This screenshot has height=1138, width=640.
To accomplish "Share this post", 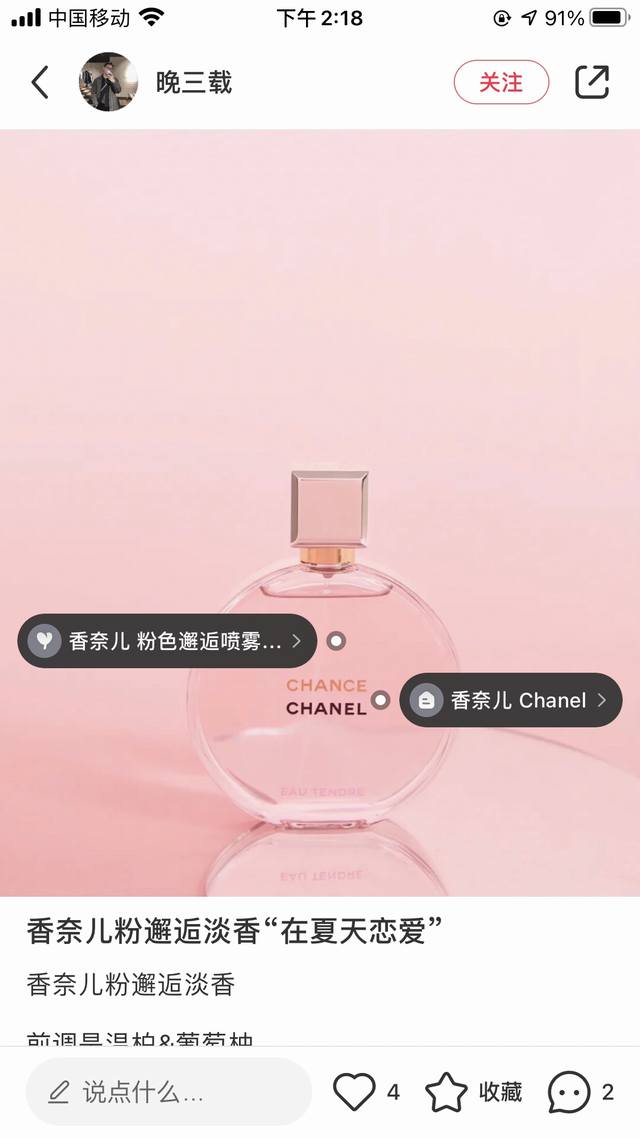I will [592, 82].
